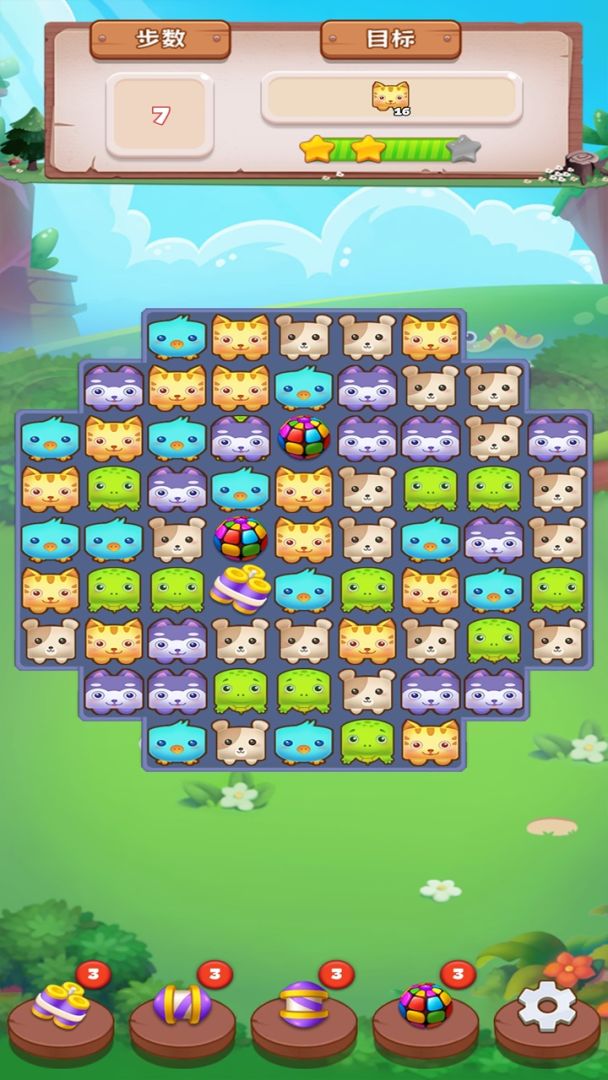Select the rainbow ball booster in bottom bar
608x1080 pixels.
pos(425,1005)
